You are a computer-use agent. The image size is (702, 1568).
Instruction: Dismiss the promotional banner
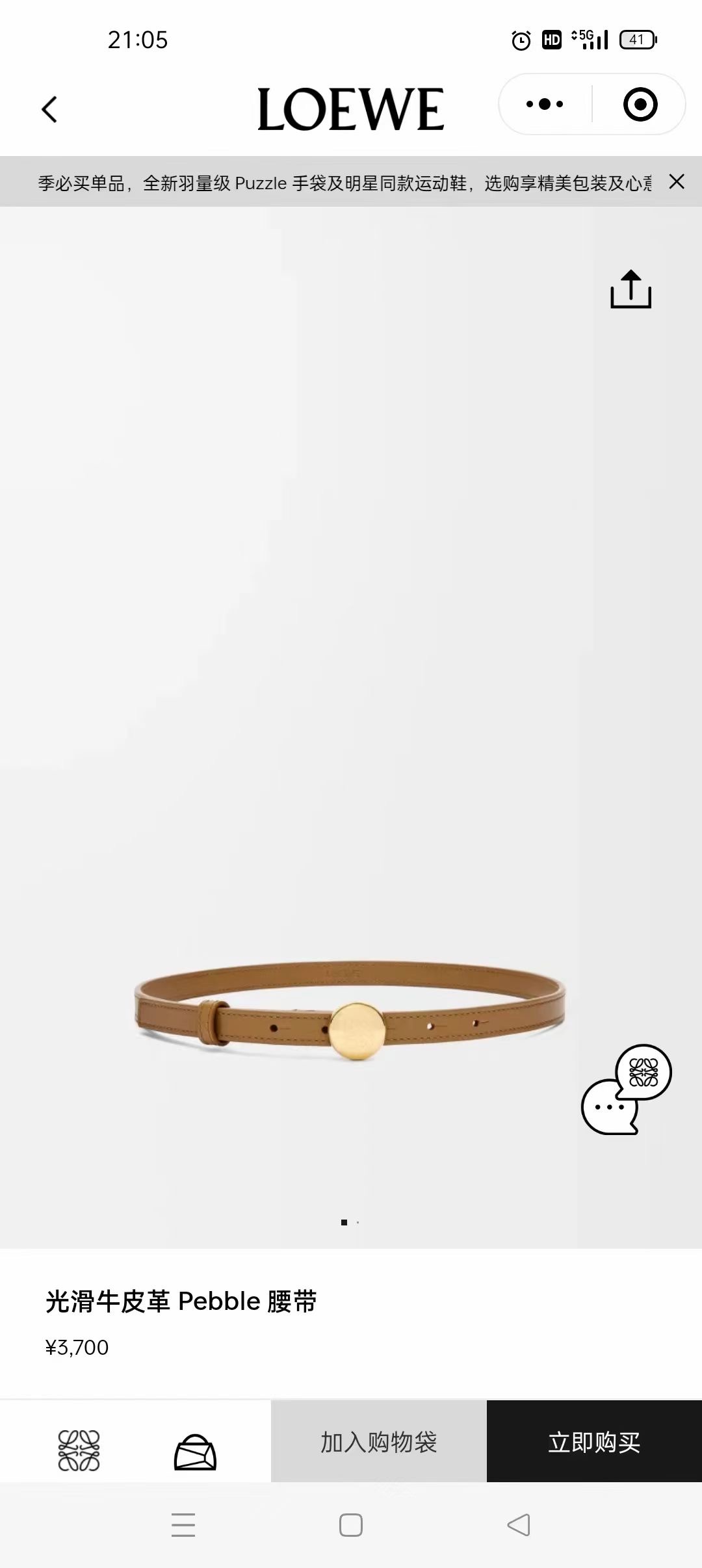(x=677, y=182)
